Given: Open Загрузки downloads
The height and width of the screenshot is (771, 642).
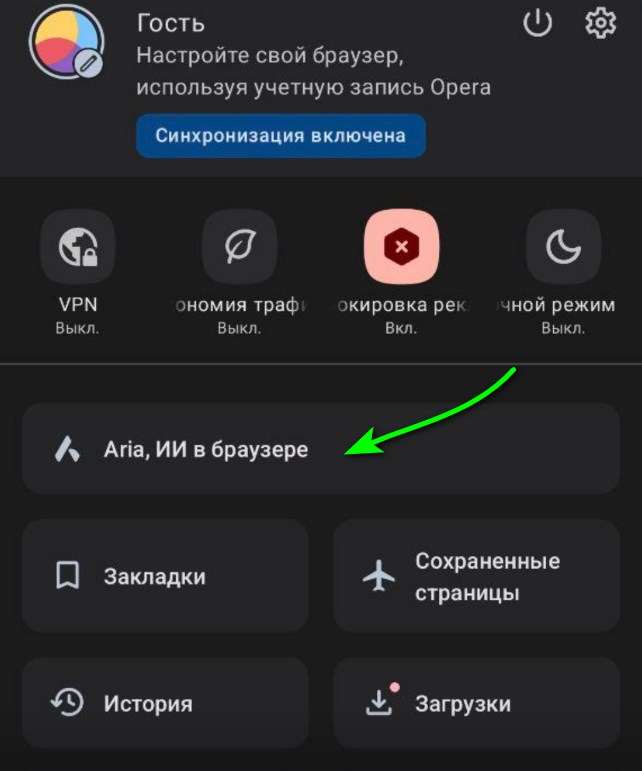Looking at the screenshot, I should (476, 703).
